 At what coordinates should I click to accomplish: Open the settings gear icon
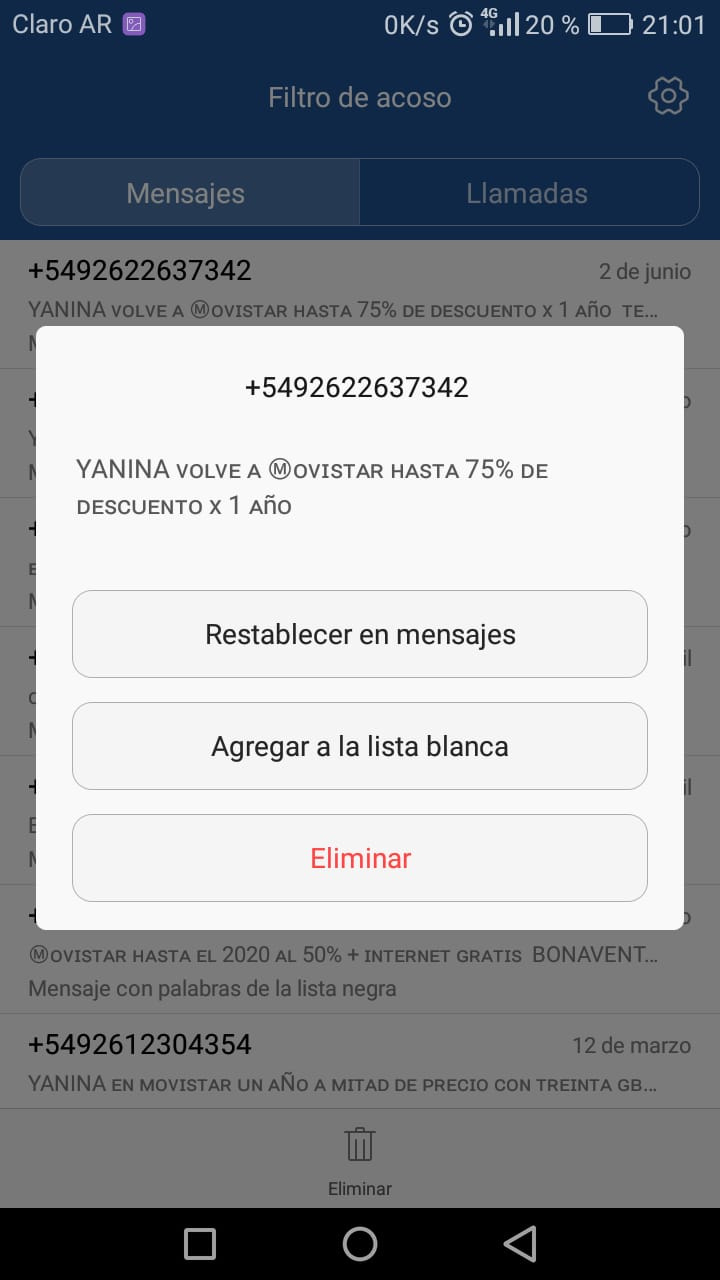pos(668,97)
